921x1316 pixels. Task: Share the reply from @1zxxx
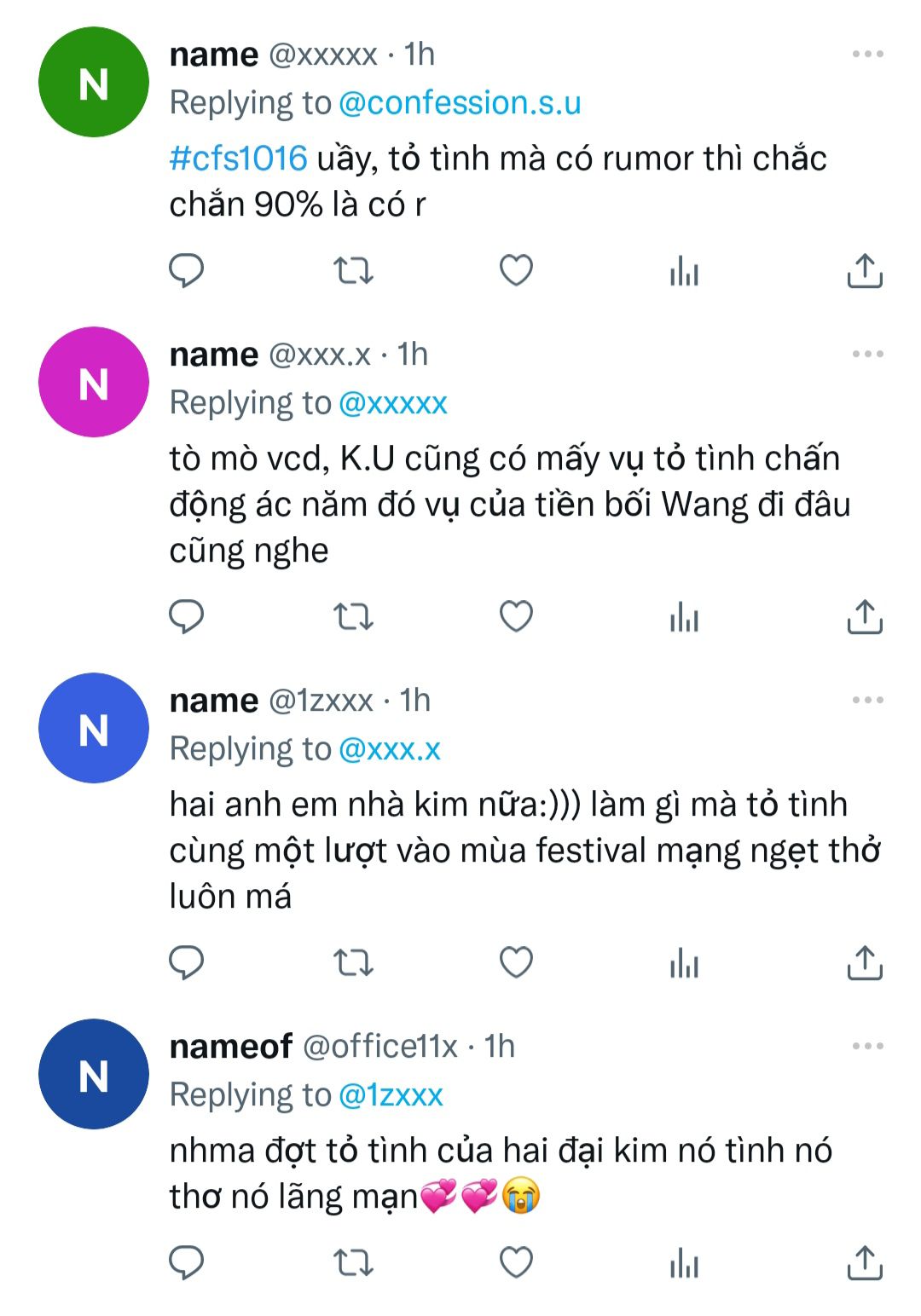864,962
